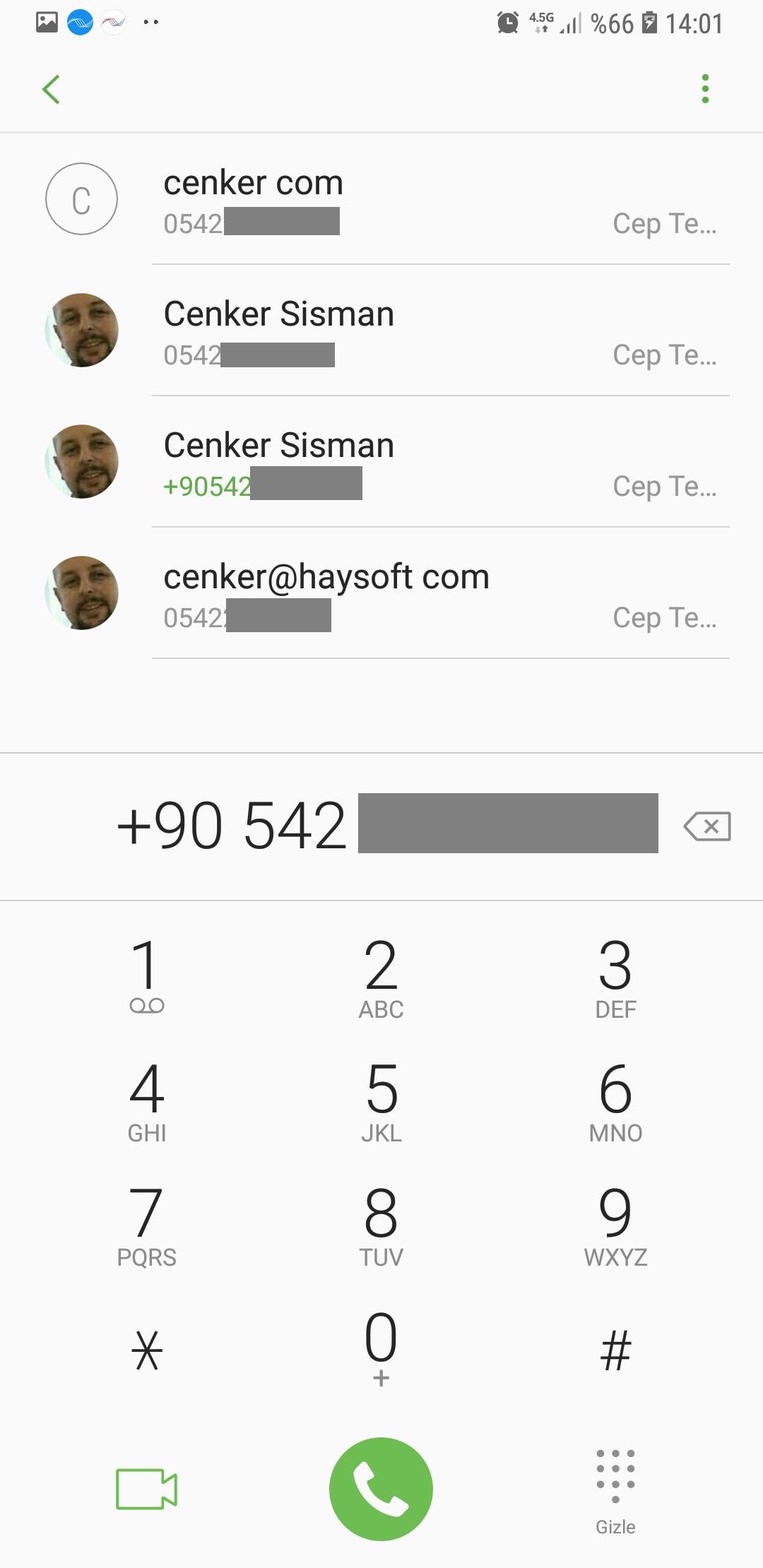Dial digit 1 voicemail key
This screenshot has width=763, height=1568.
147,976
